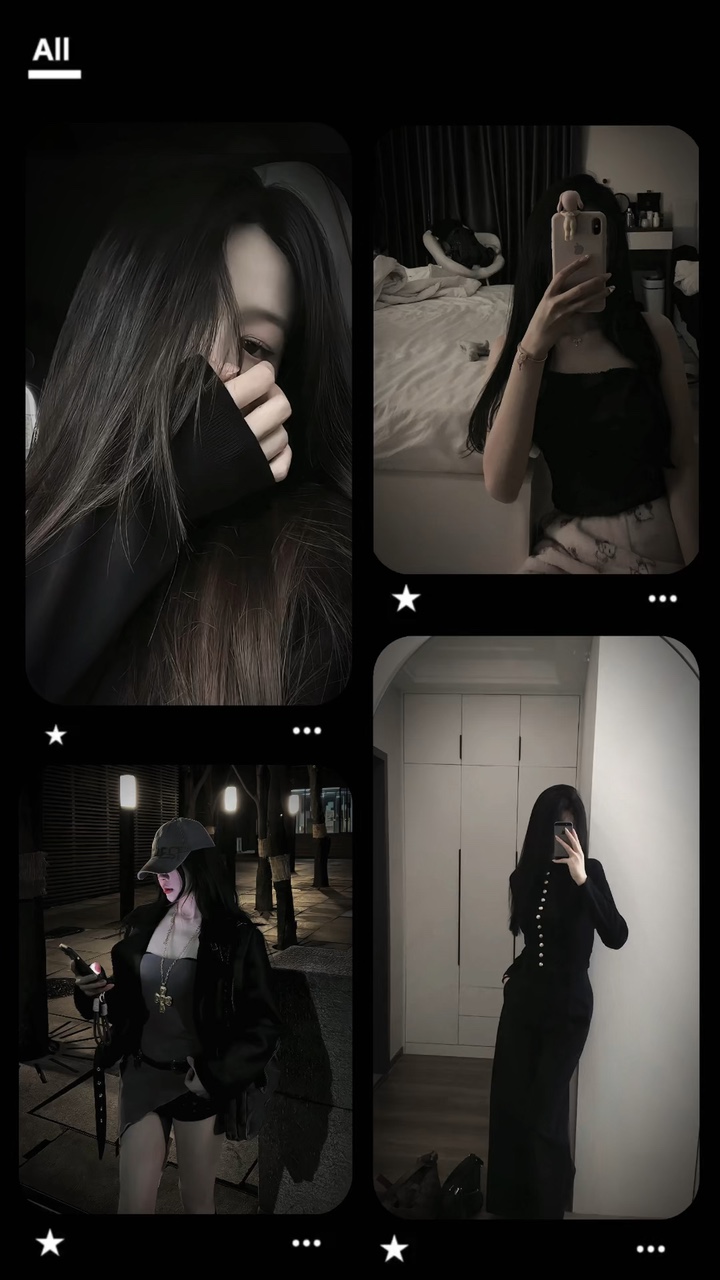Favorite the white wardrobe mirror selfie
The width and height of the screenshot is (720, 1280).
coord(395,1248)
